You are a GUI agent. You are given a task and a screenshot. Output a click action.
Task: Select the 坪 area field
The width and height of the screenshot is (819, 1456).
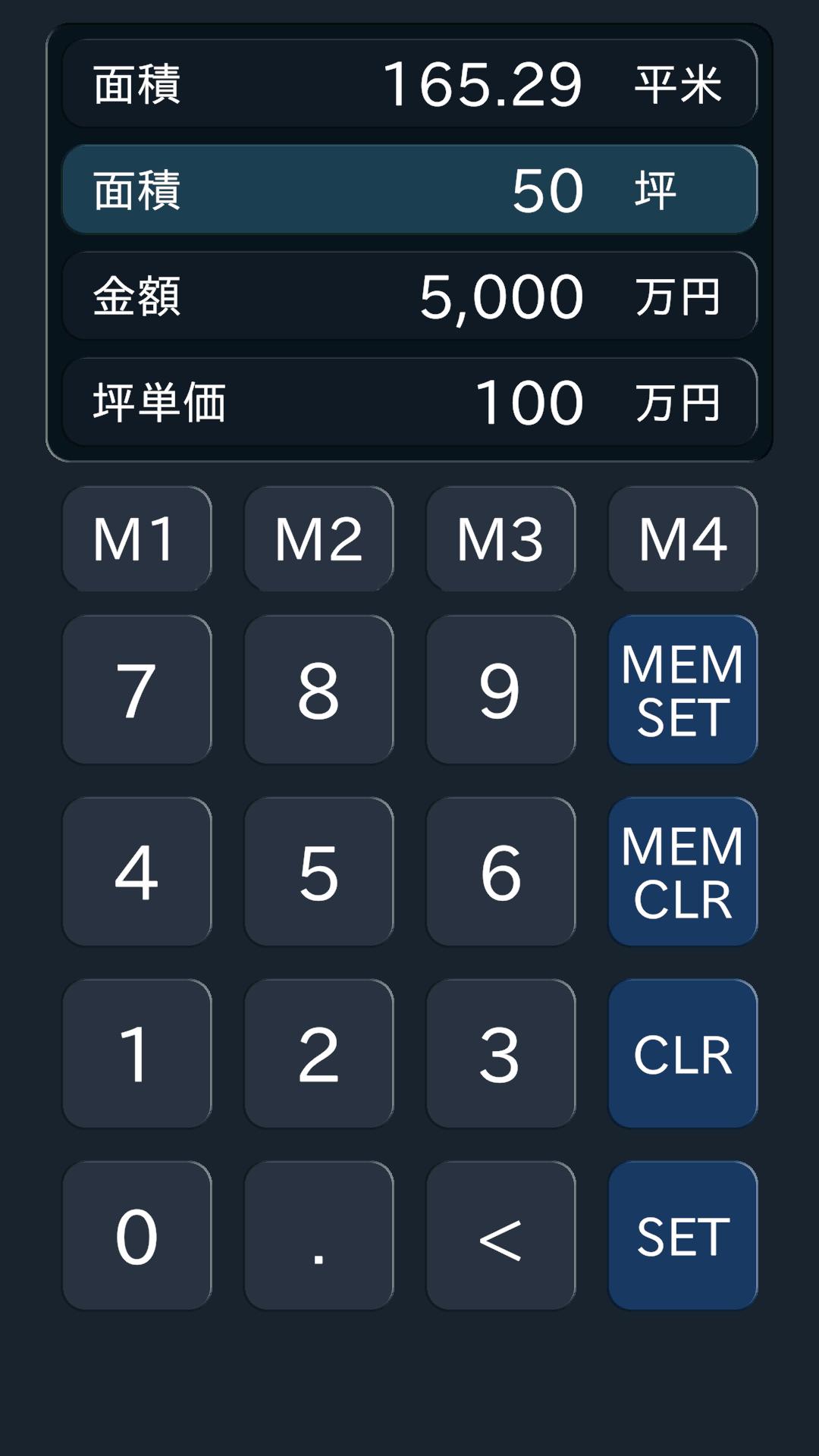pyautogui.click(x=409, y=190)
